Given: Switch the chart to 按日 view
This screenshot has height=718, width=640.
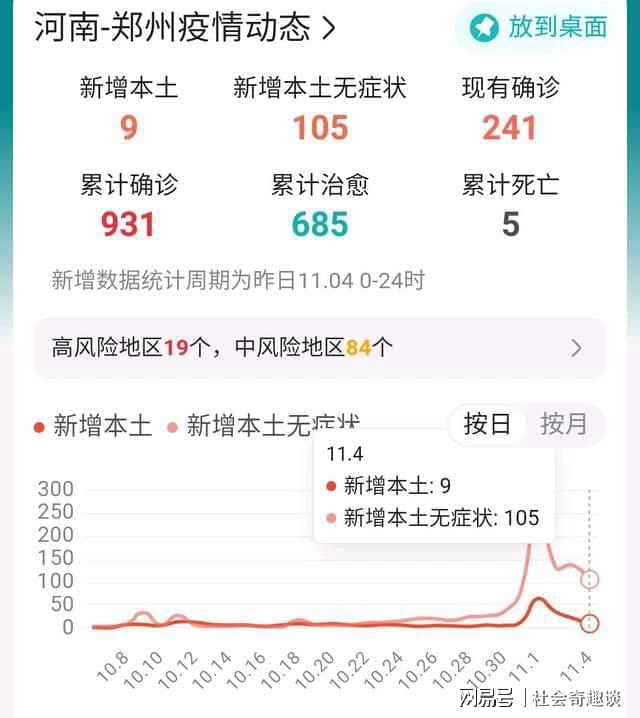Looking at the screenshot, I should click(x=487, y=424).
